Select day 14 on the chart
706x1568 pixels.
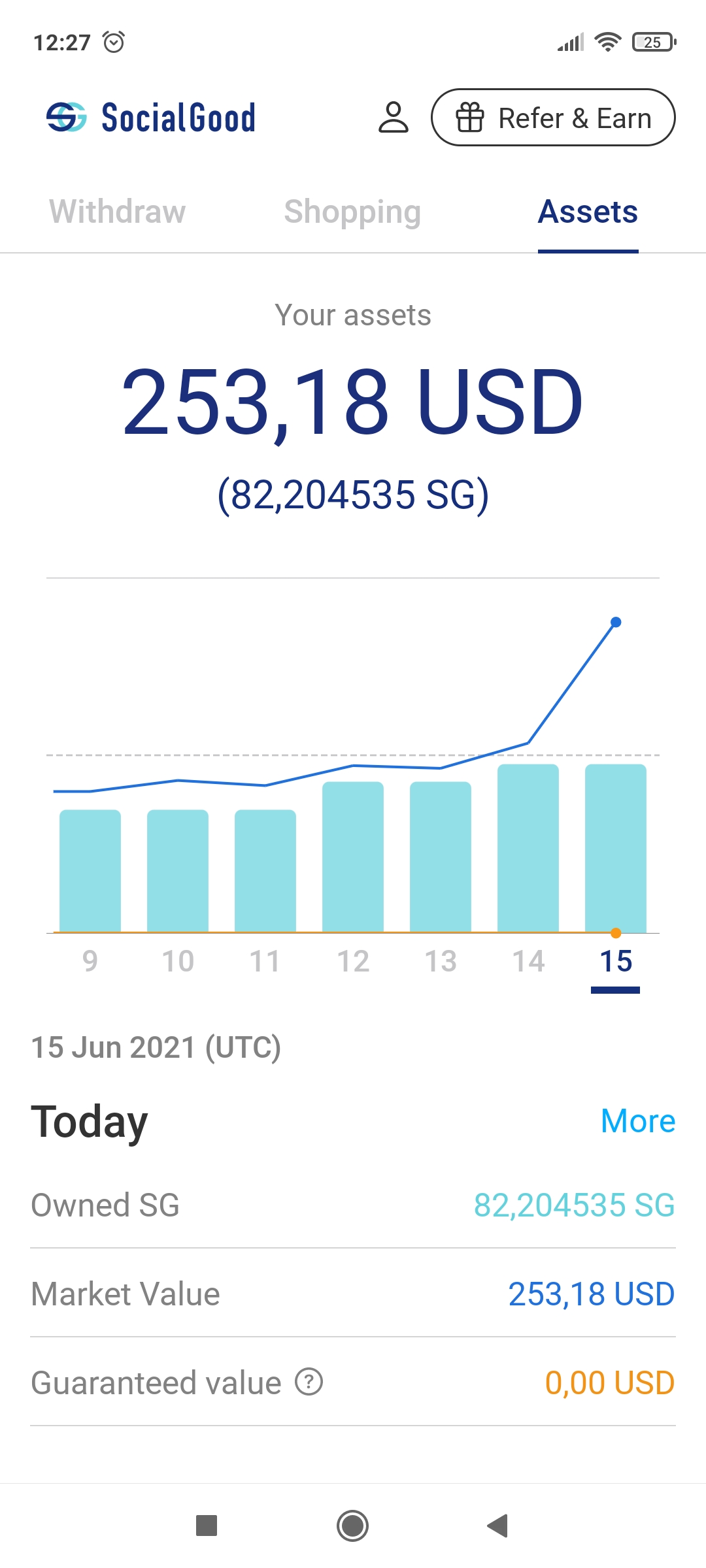pyautogui.click(x=528, y=961)
